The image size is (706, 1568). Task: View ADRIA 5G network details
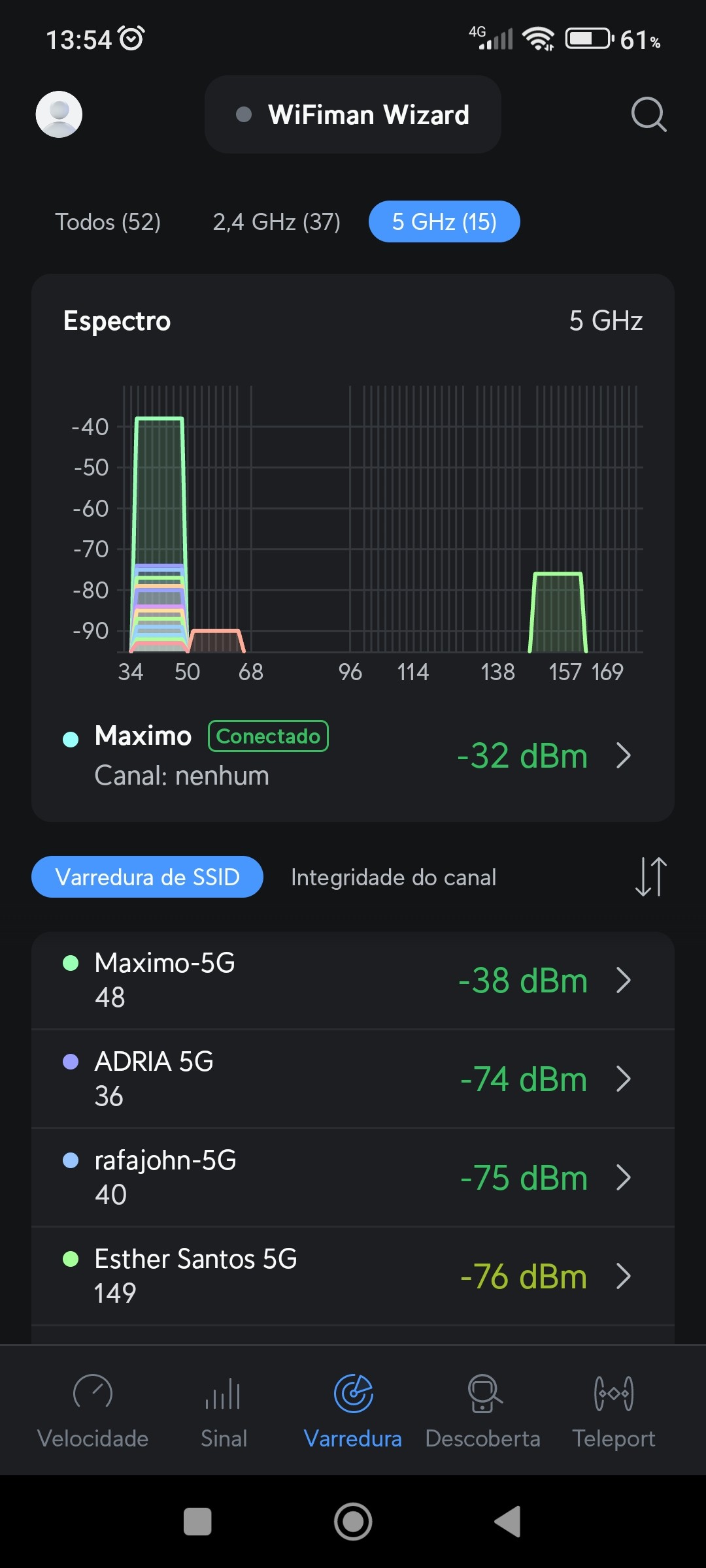353,1079
